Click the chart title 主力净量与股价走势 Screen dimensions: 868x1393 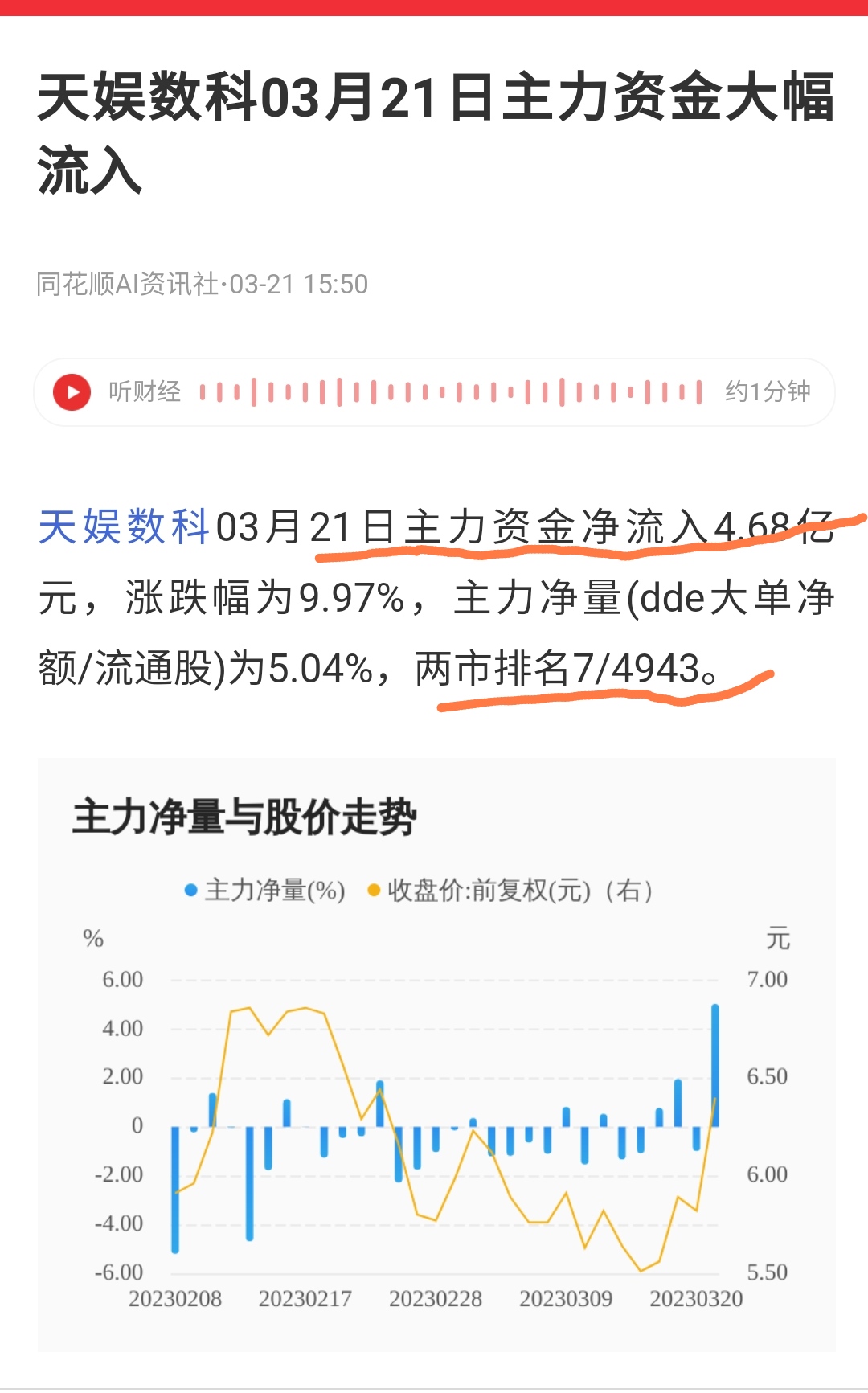click(x=247, y=817)
